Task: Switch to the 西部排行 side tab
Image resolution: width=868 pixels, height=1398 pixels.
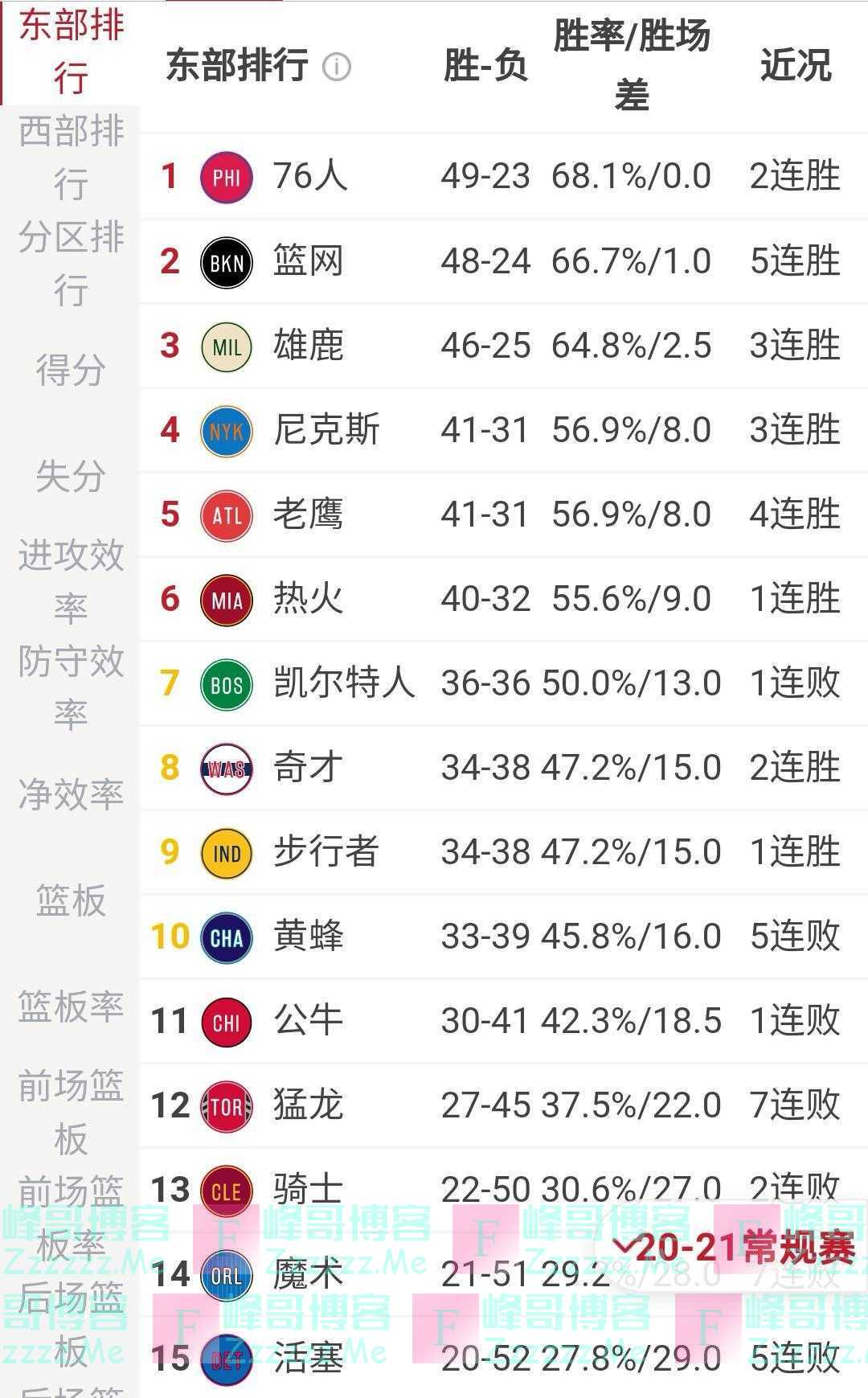Action: [x=71, y=158]
